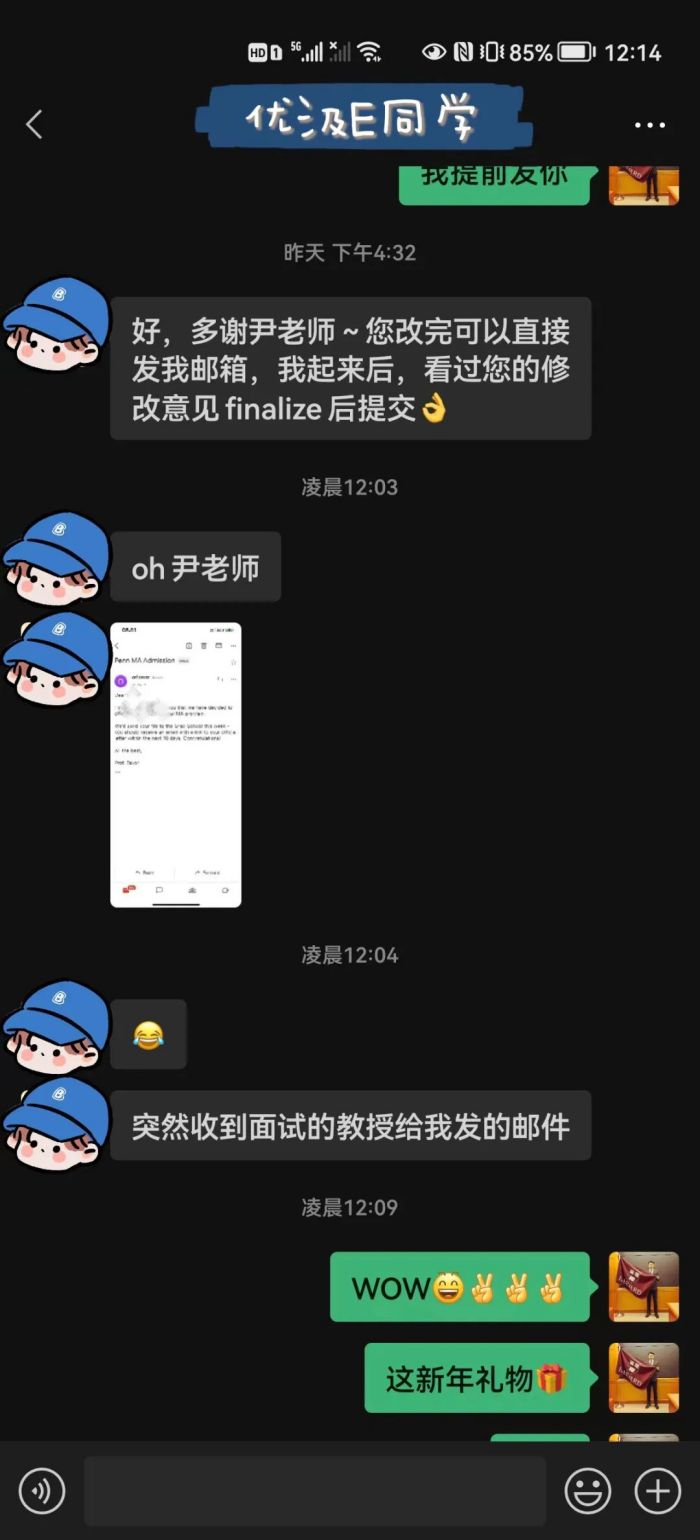Screen dimensions: 700x1540
Task: Open the Penn MA Admission screenshot image
Action: (x=175, y=765)
